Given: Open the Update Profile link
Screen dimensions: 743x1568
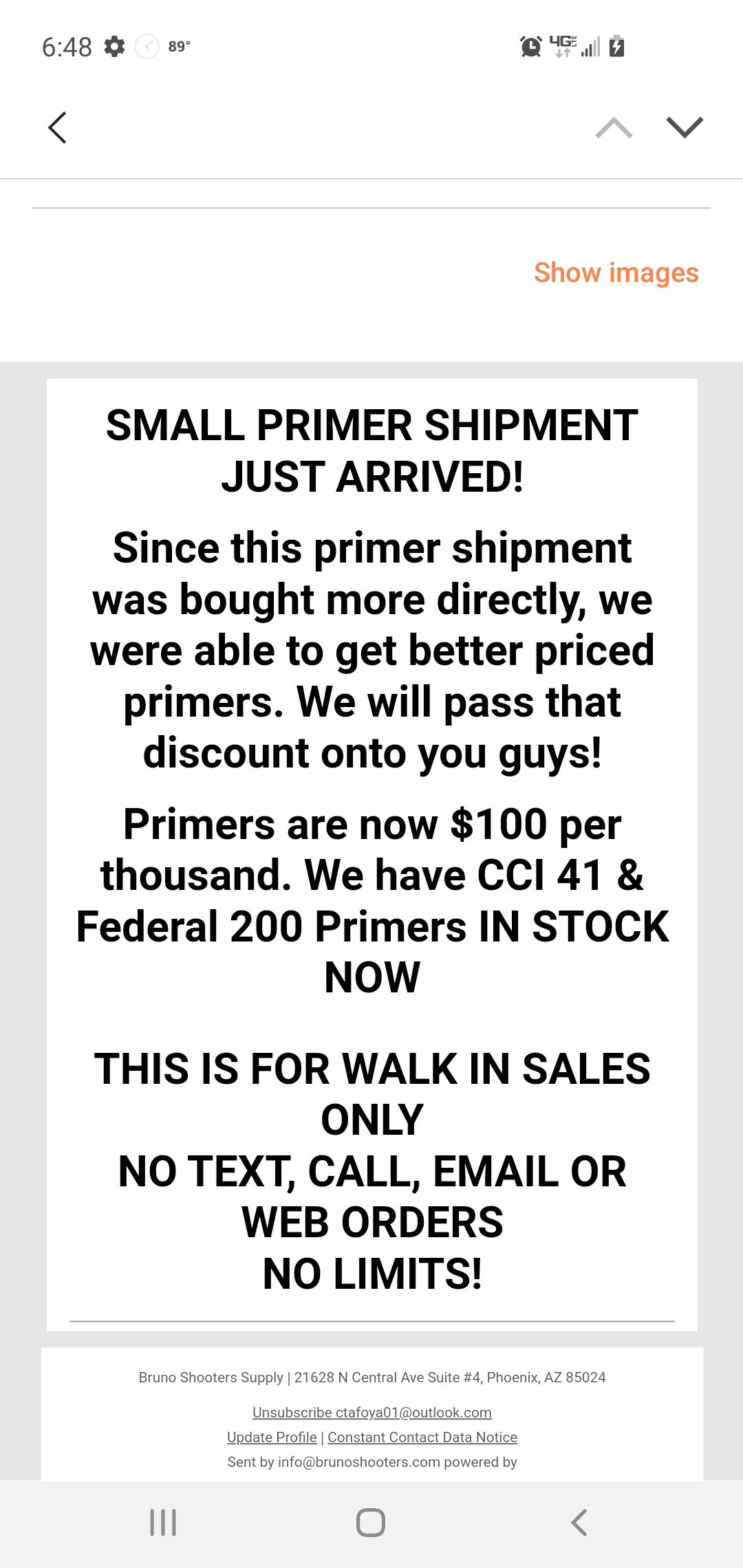Looking at the screenshot, I should point(272,1437).
